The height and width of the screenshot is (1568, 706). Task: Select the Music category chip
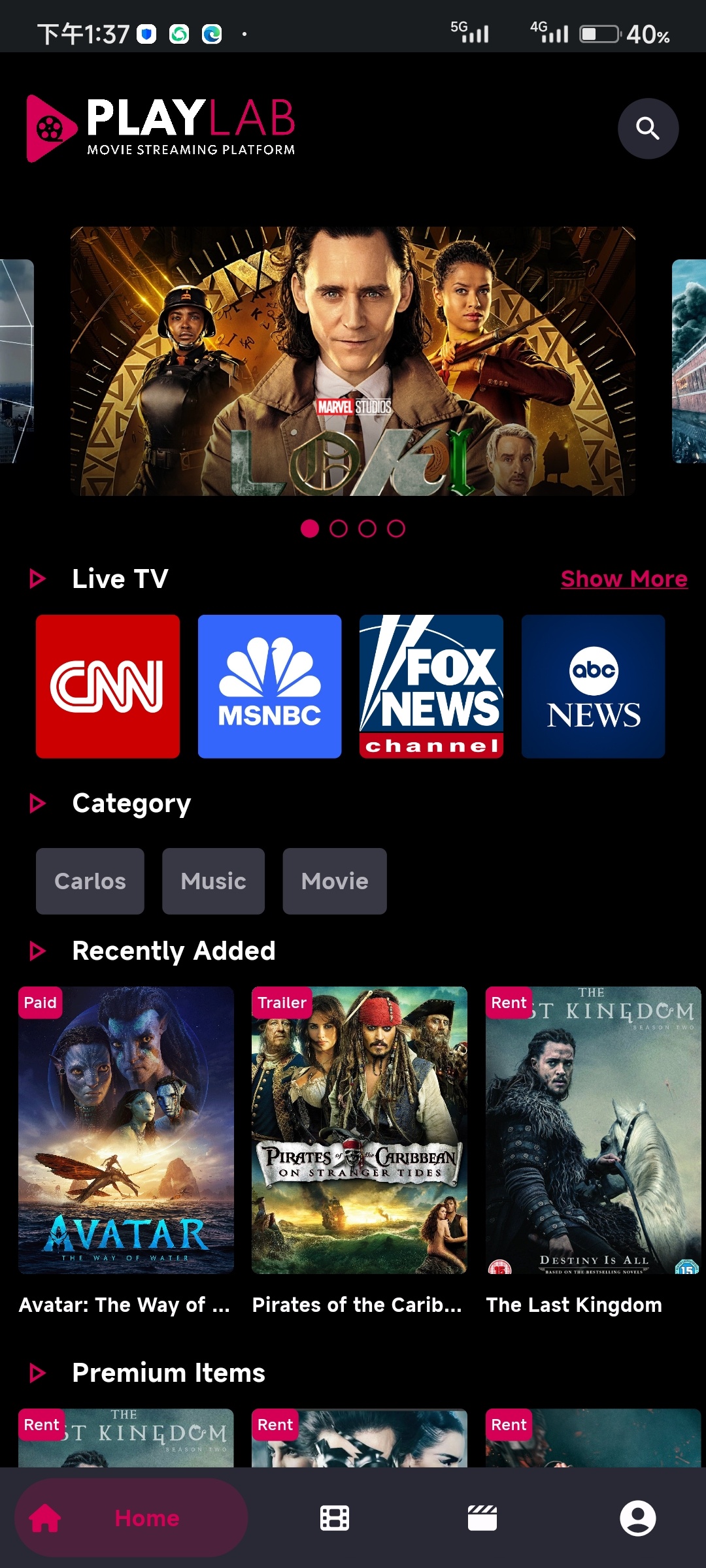tap(213, 881)
